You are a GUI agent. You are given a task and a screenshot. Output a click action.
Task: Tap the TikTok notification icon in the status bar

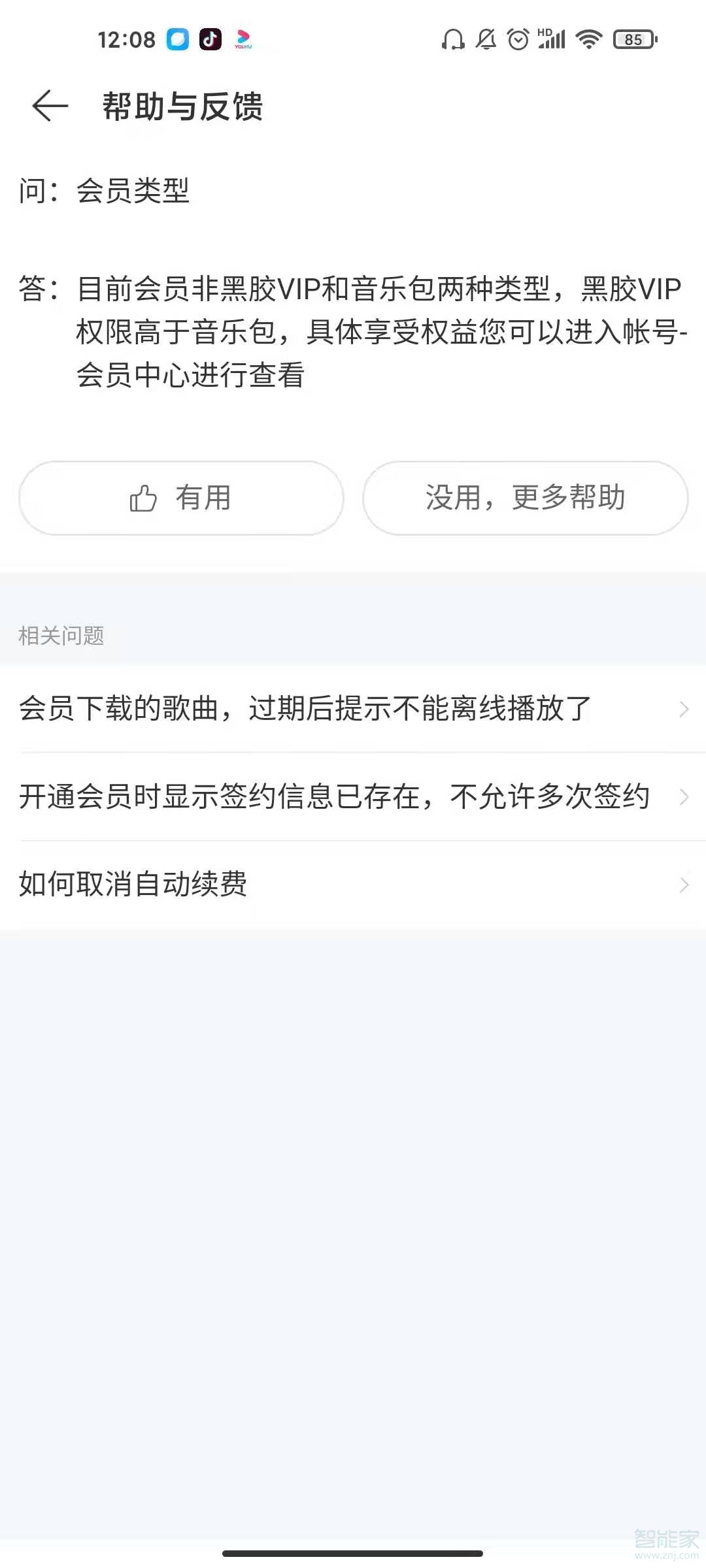210,39
